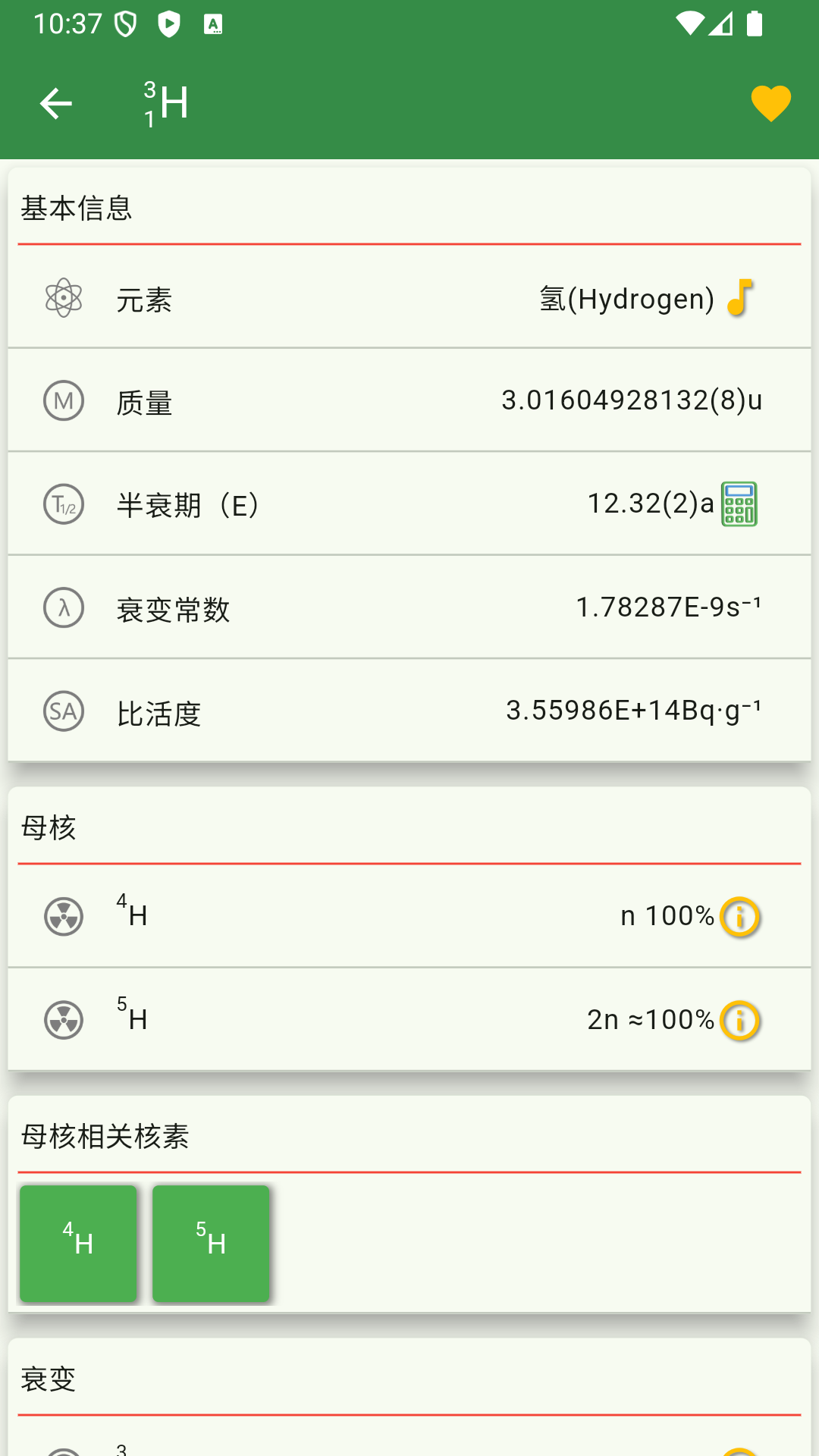Tap the ³₁H title in the toolbar
The width and height of the screenshot is (819, 1456).
pyautogui.click(x=161, y=103)
